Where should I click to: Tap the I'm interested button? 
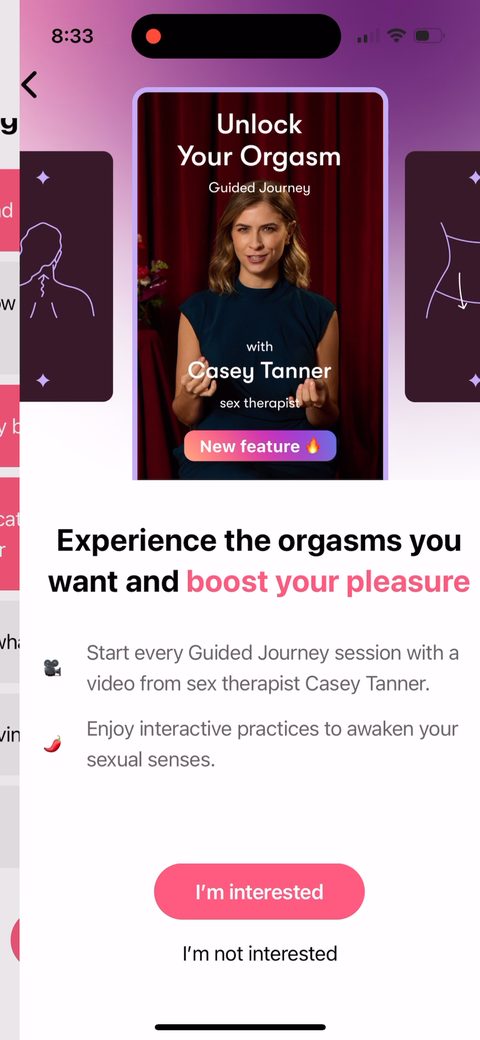point(259,891)
